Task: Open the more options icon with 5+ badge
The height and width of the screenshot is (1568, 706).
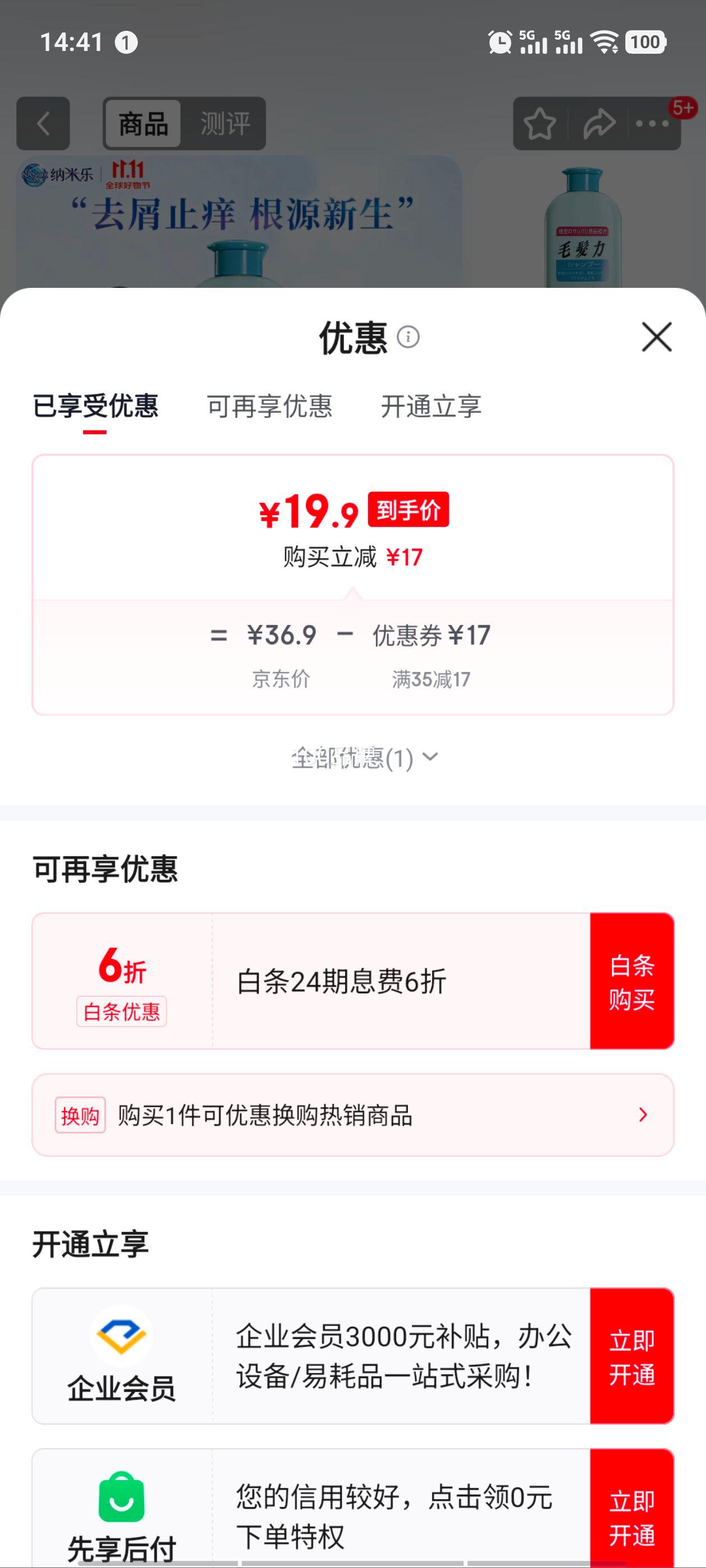Action: point(653,124)
